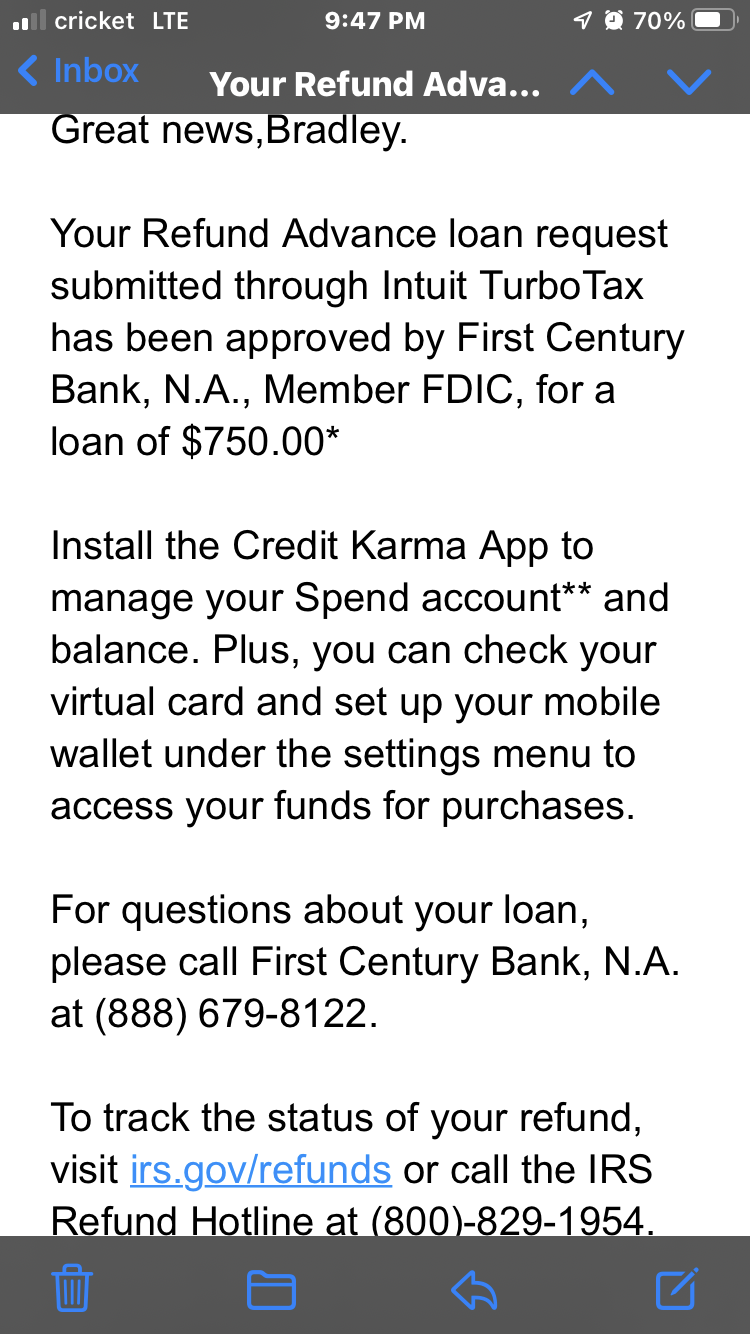Screen dimensions: 750x1334
Task: Tap the cricket carrier label
Action: [95, 20]
